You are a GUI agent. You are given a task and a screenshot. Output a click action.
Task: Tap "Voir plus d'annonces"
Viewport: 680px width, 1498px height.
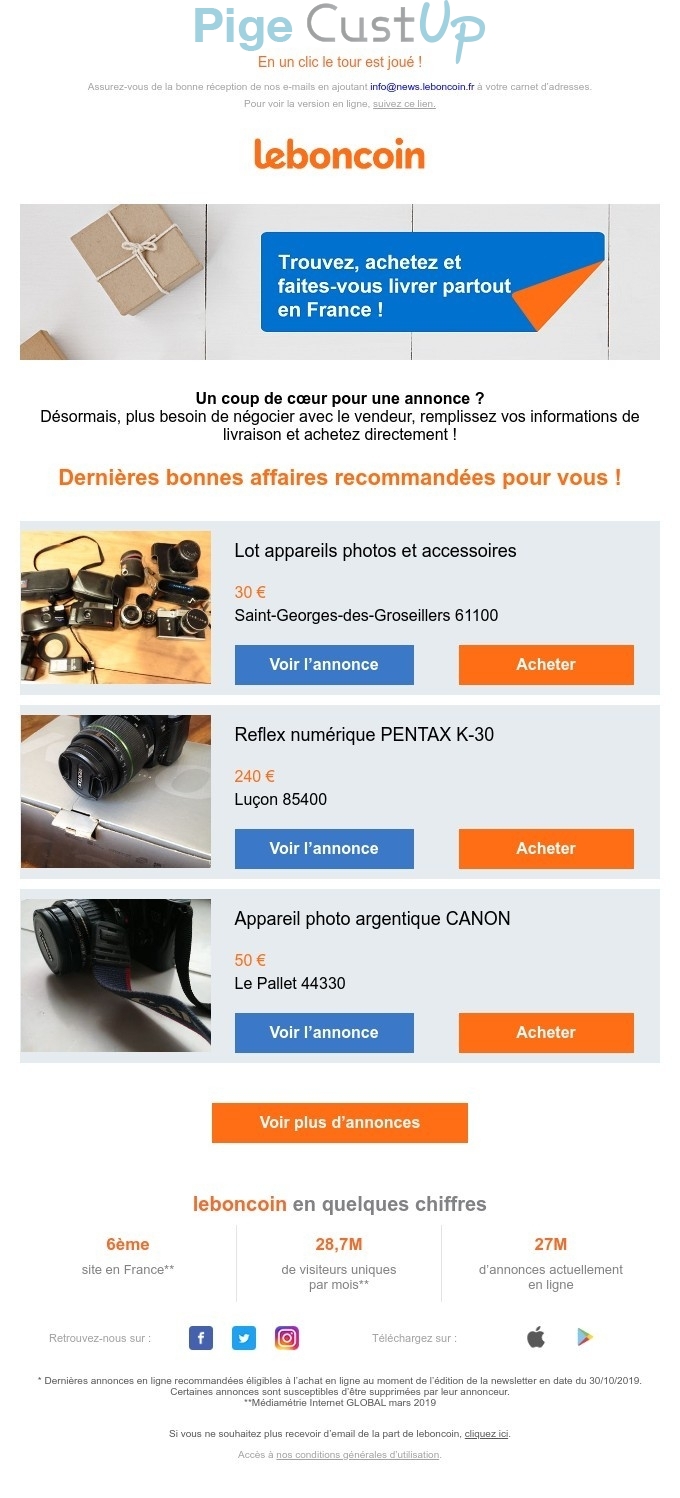(340, 1123)
